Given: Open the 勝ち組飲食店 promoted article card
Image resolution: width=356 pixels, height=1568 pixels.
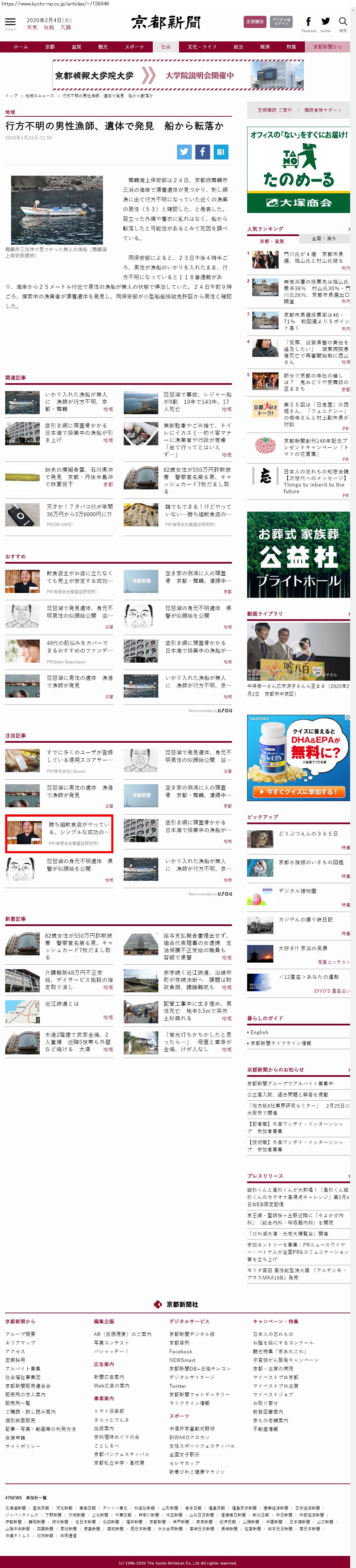Looking at the screenshot, I should click(x=59, y=833).
